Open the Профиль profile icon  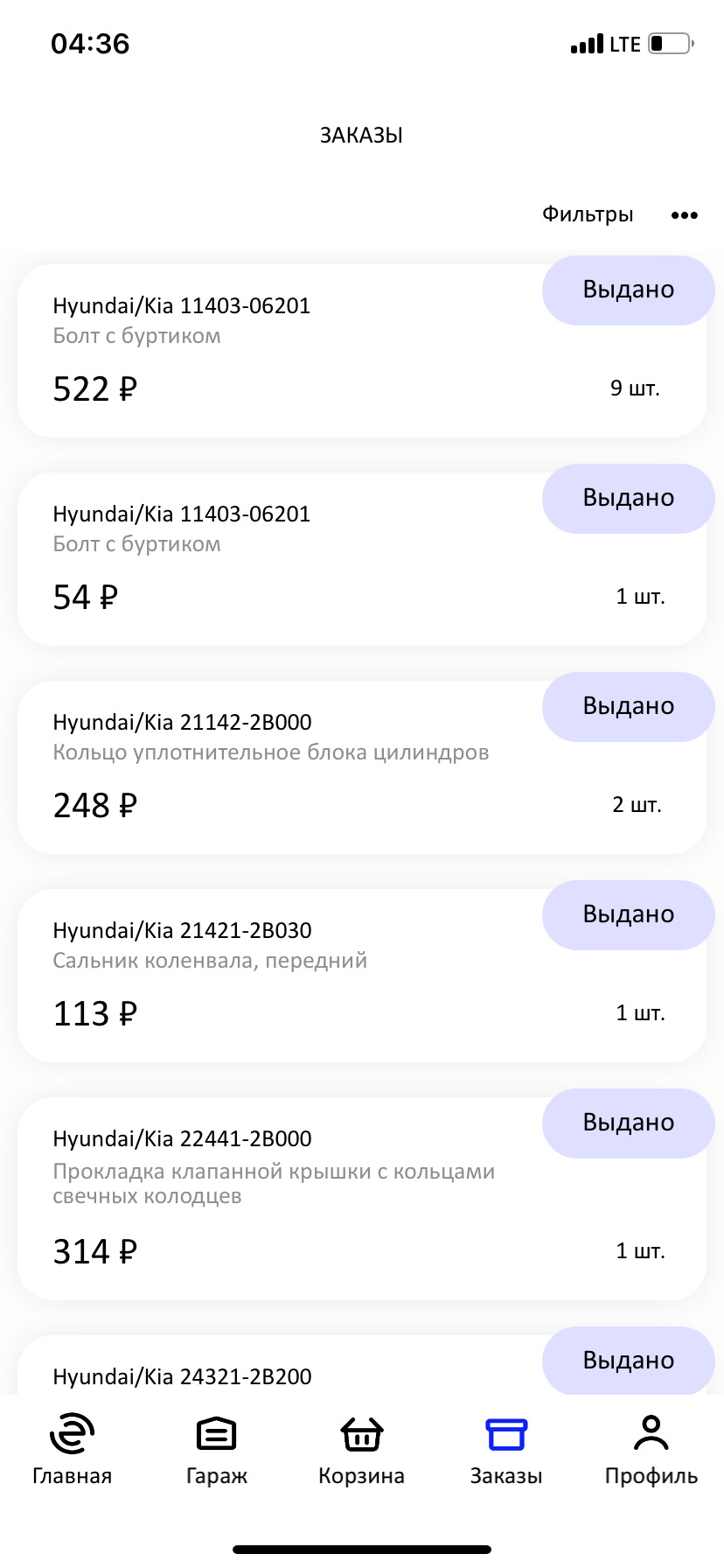point(650,1433)
